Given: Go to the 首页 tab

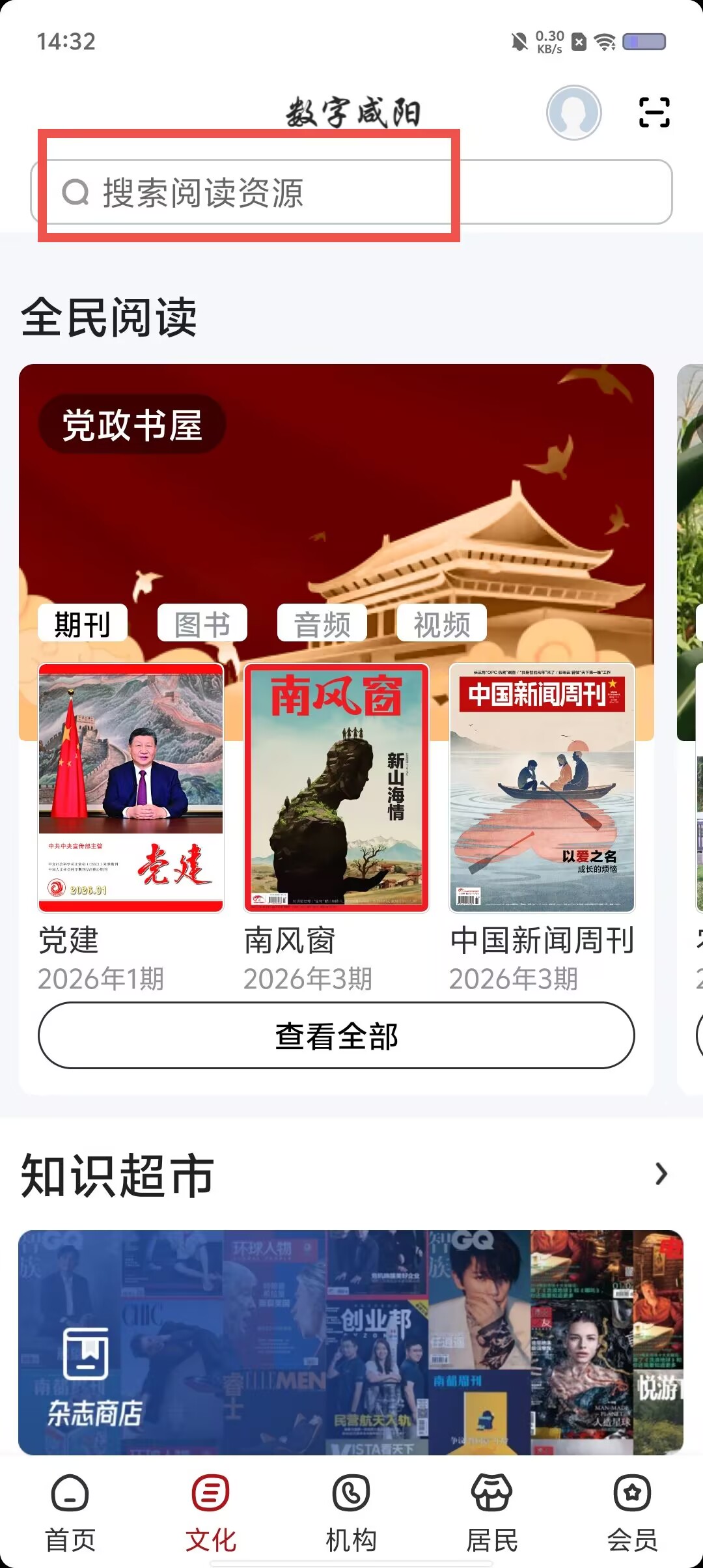Looking at the screenshot, I should pos(70,1512).
